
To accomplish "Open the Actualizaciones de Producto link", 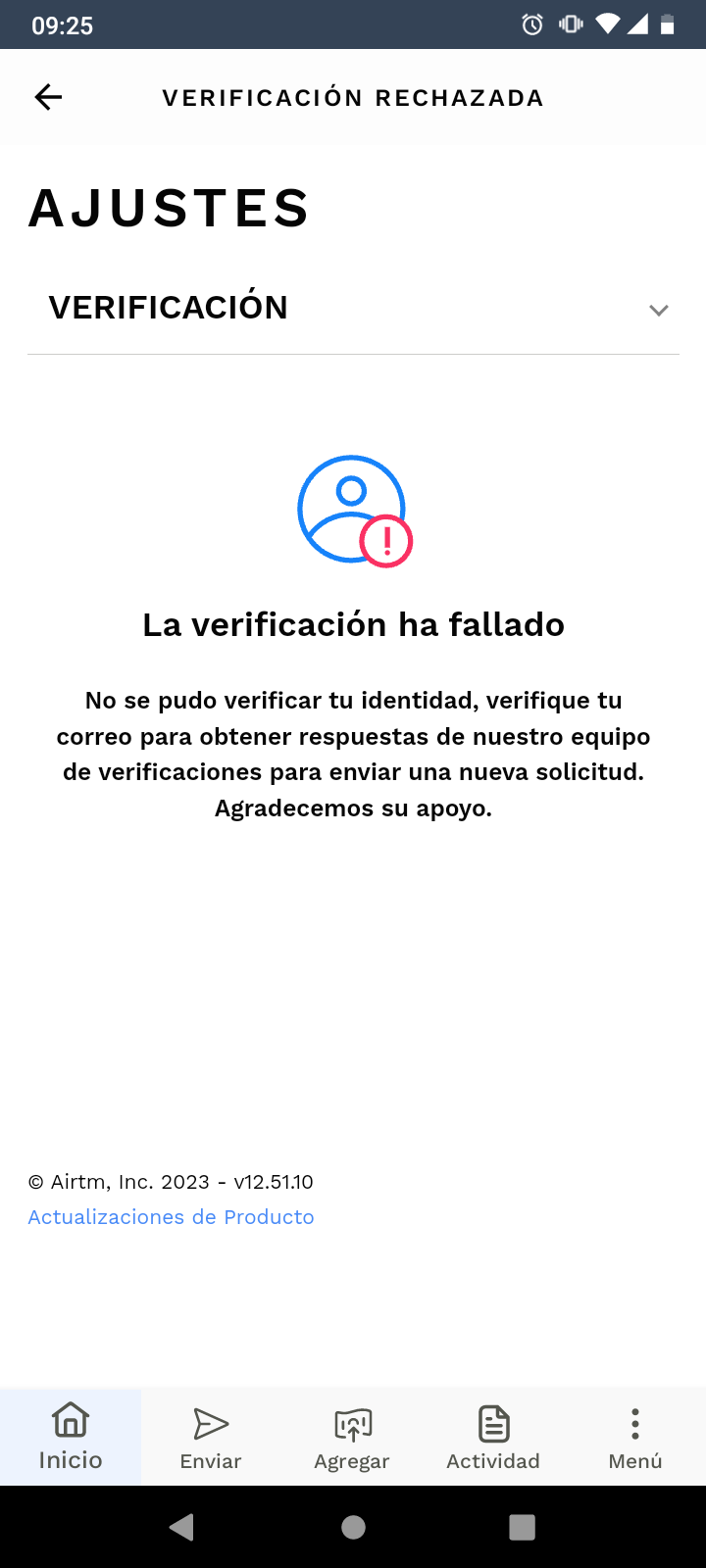I will click(x=171, y=1217).
